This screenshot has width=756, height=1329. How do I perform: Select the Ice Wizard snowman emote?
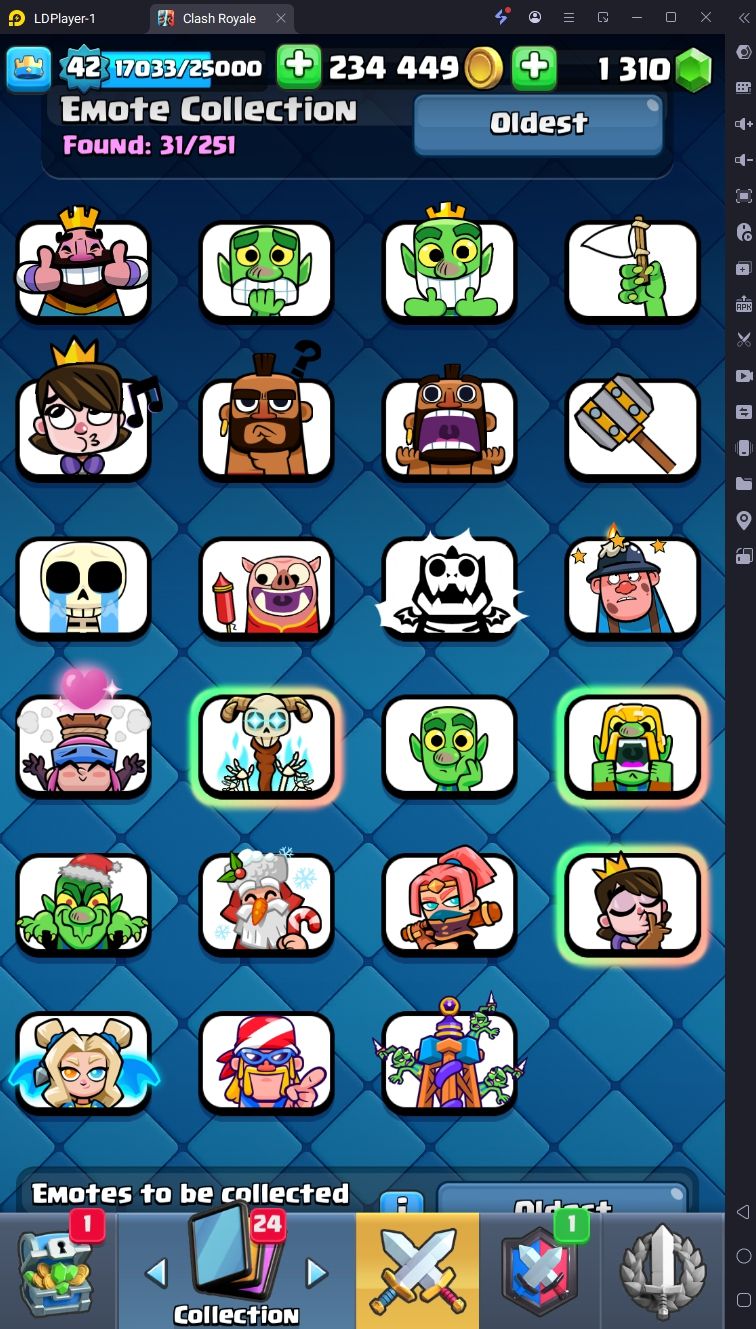tap(266, 904)
